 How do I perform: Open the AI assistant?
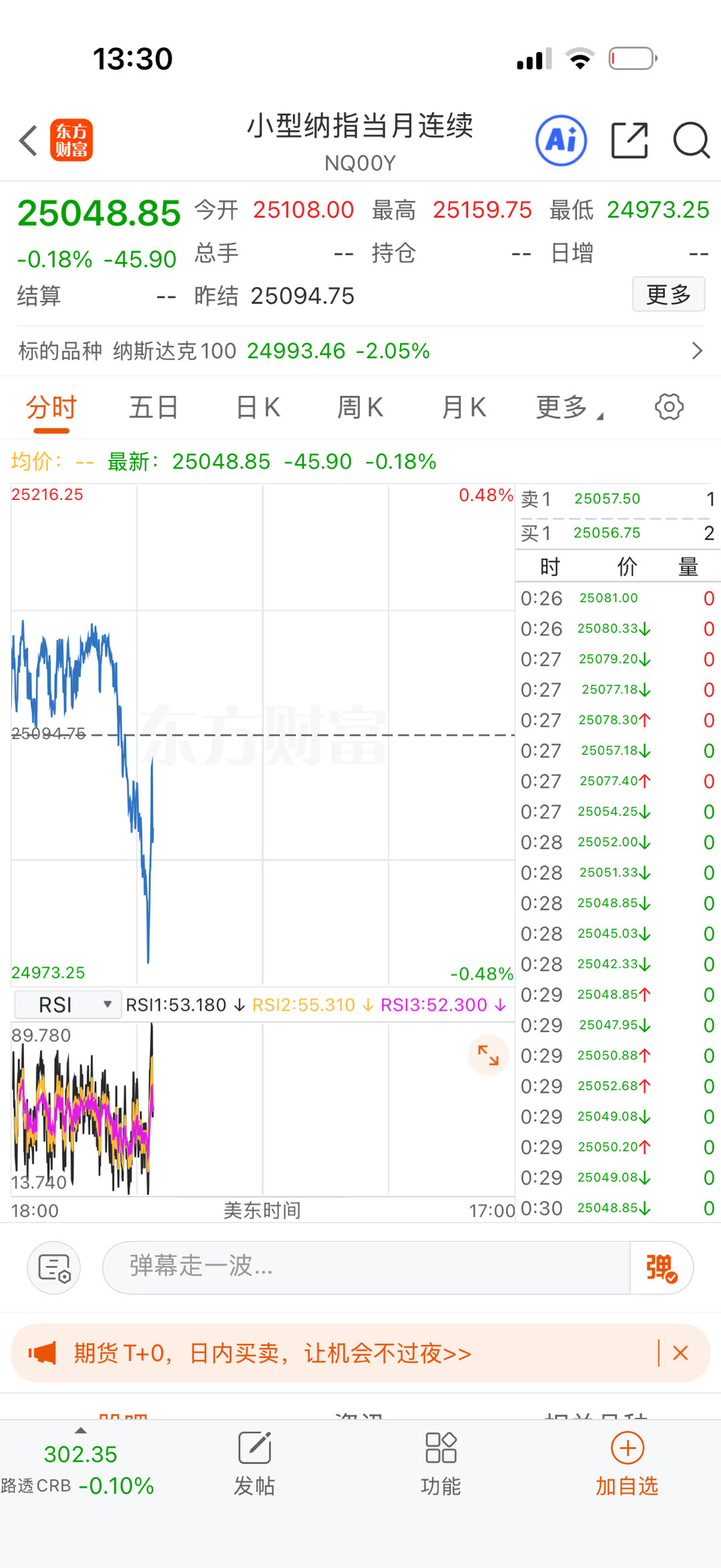click(x=561, y=140)
